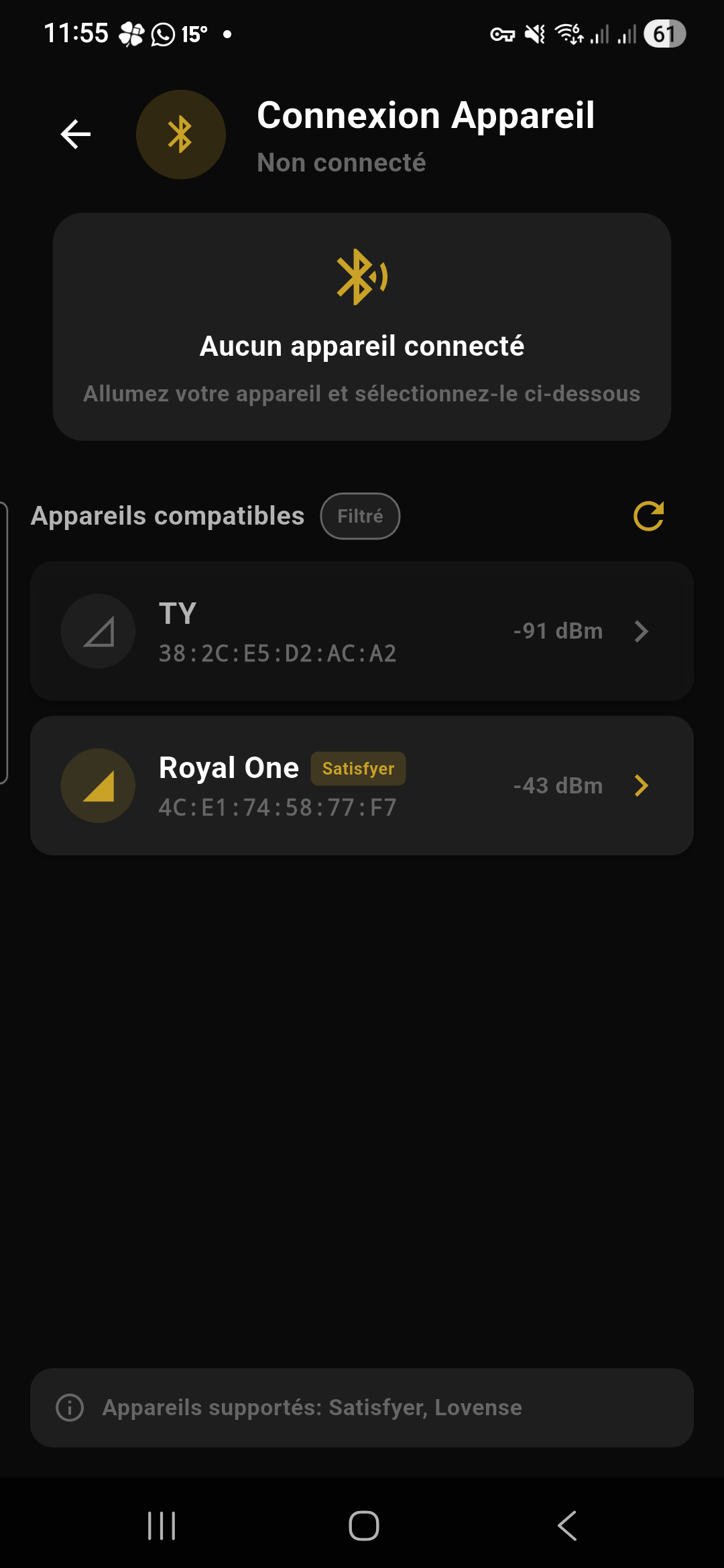
Task: Tap the 'Appareils compatibles' section header
Action: [x=167, y=516]
